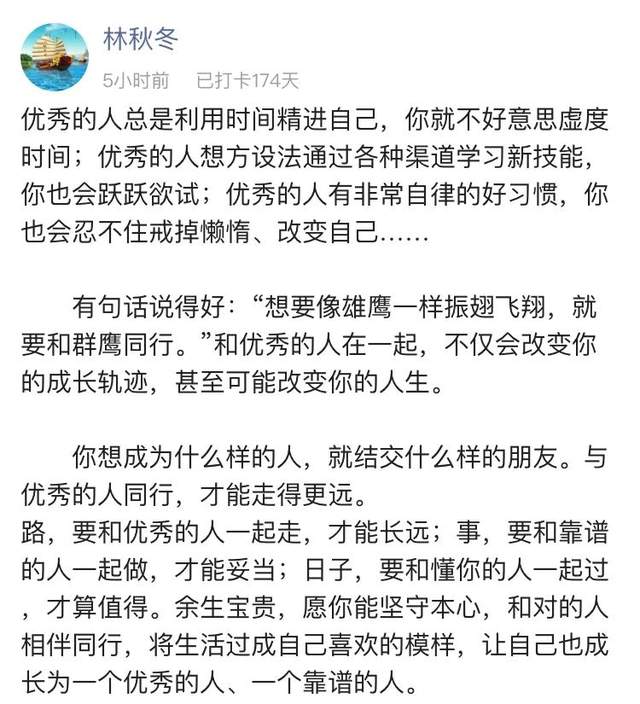Viewport: 640px width, 704px height.
Task: Tap the username 林秋冬
Action: point(139,39)
